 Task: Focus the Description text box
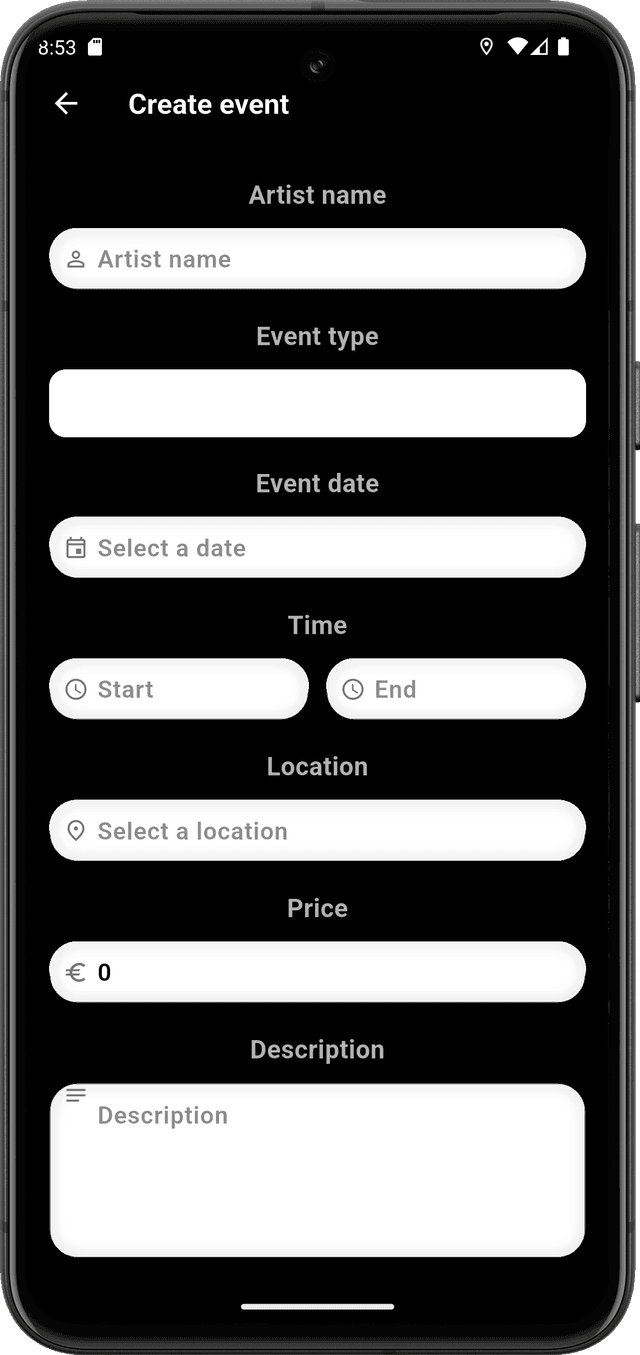click(317, 1170)
